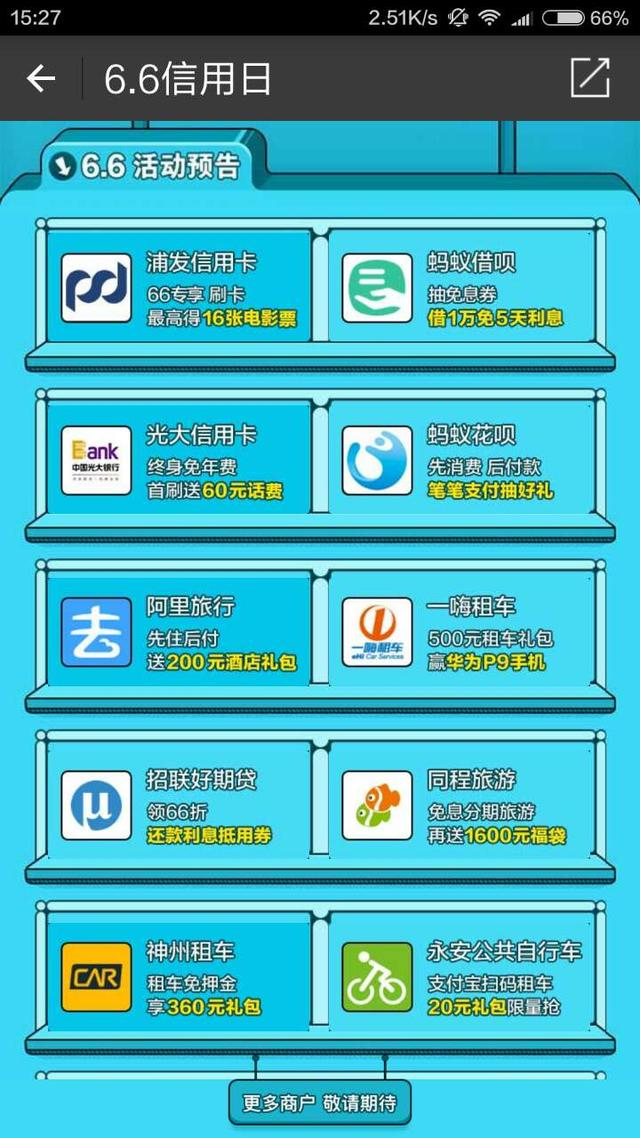Share the 6.6信用日 page
Screen dimensions: 640x1138
point(589,79)
